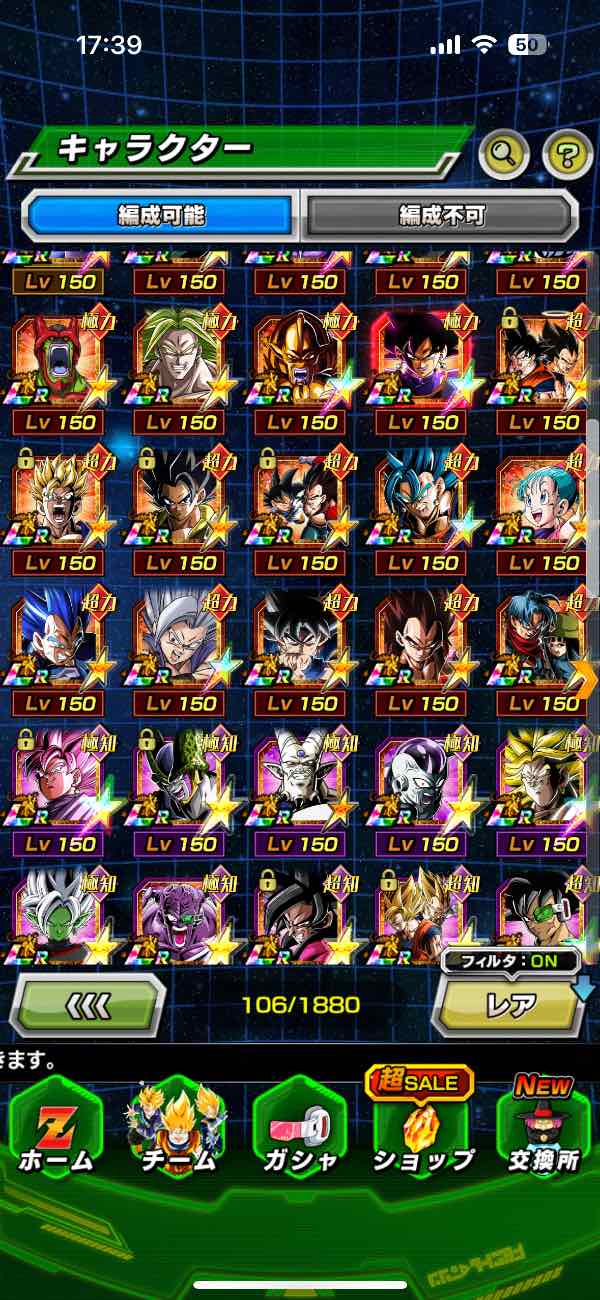This screenshot has width=600, height=1300.
Task: Open the character search magnifier
Action: pyautogui.click(x=505, y=153)
